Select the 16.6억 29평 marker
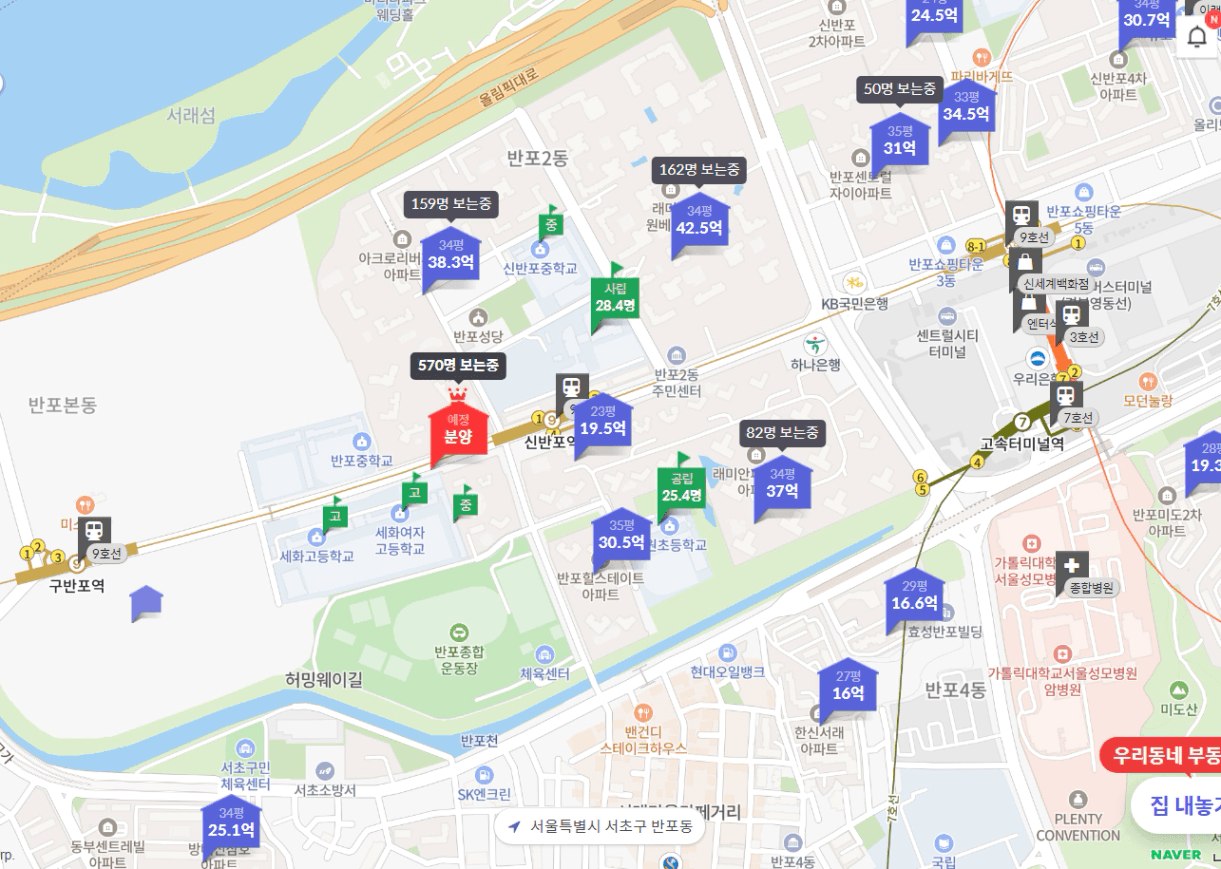This screenshot has height=869, width=1221. (914, 597)
